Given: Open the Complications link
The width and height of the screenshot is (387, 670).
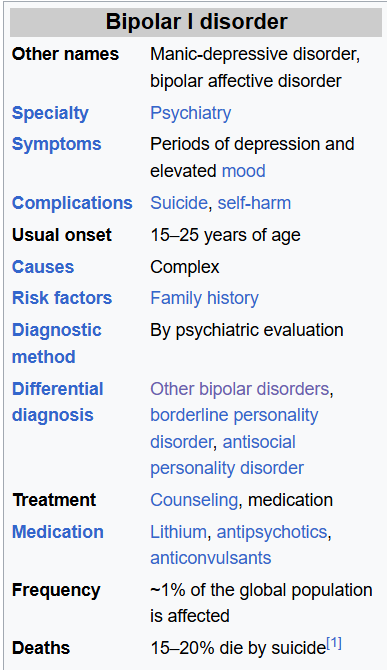Looking at the screenshot, I should 72,203.
